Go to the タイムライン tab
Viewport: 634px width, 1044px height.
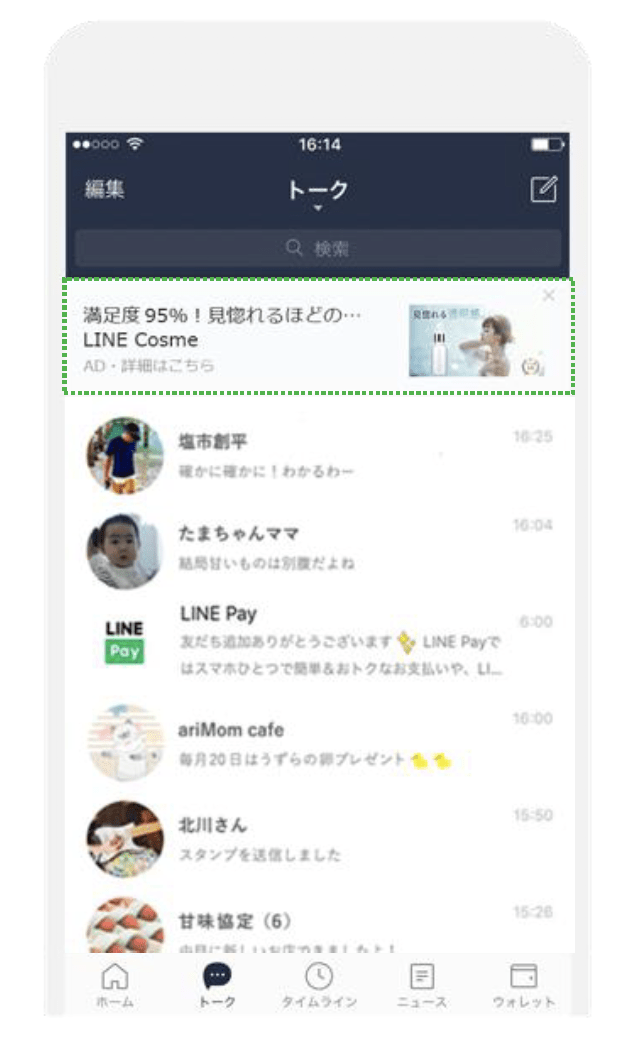pyautogui.click(x=319, y=986)
